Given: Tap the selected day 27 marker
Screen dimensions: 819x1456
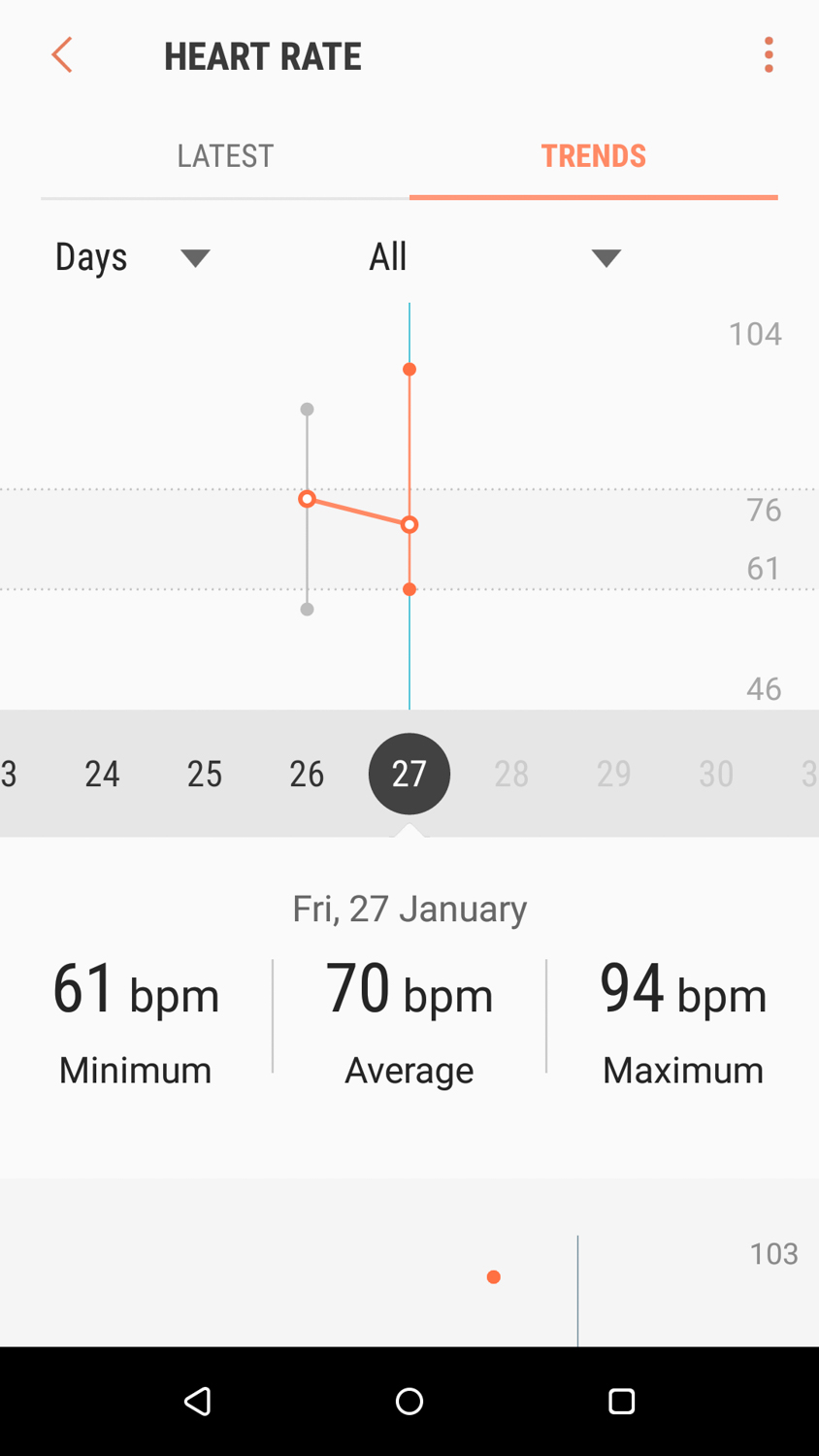Looking at the screenshot, I should [x=409, y=774].
